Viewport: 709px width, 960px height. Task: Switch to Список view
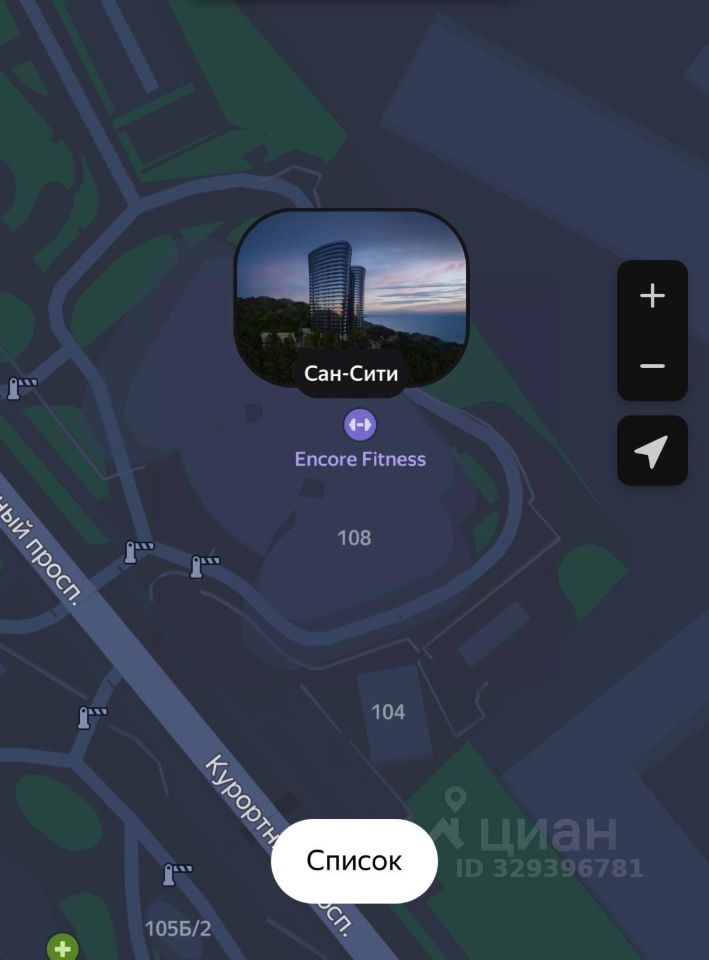click(x=354, y=861)
